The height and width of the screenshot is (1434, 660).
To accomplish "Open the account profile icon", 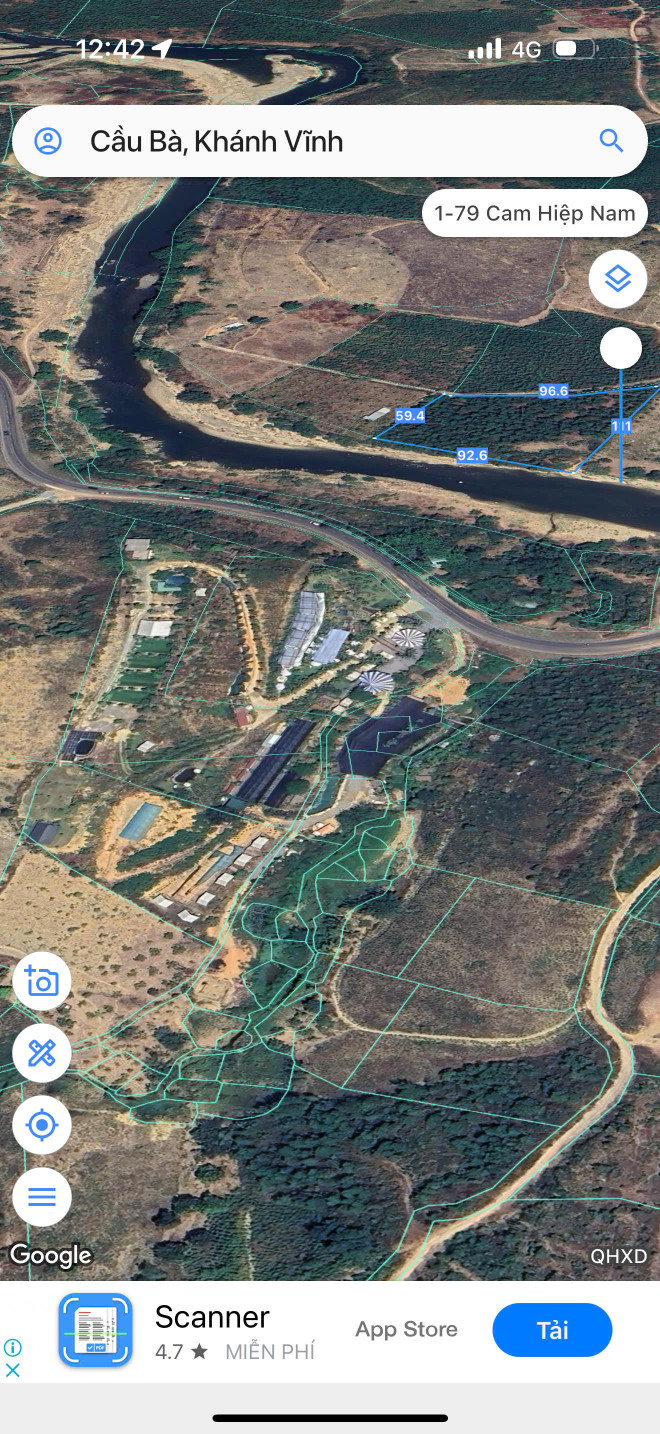I will coord(48,141).
